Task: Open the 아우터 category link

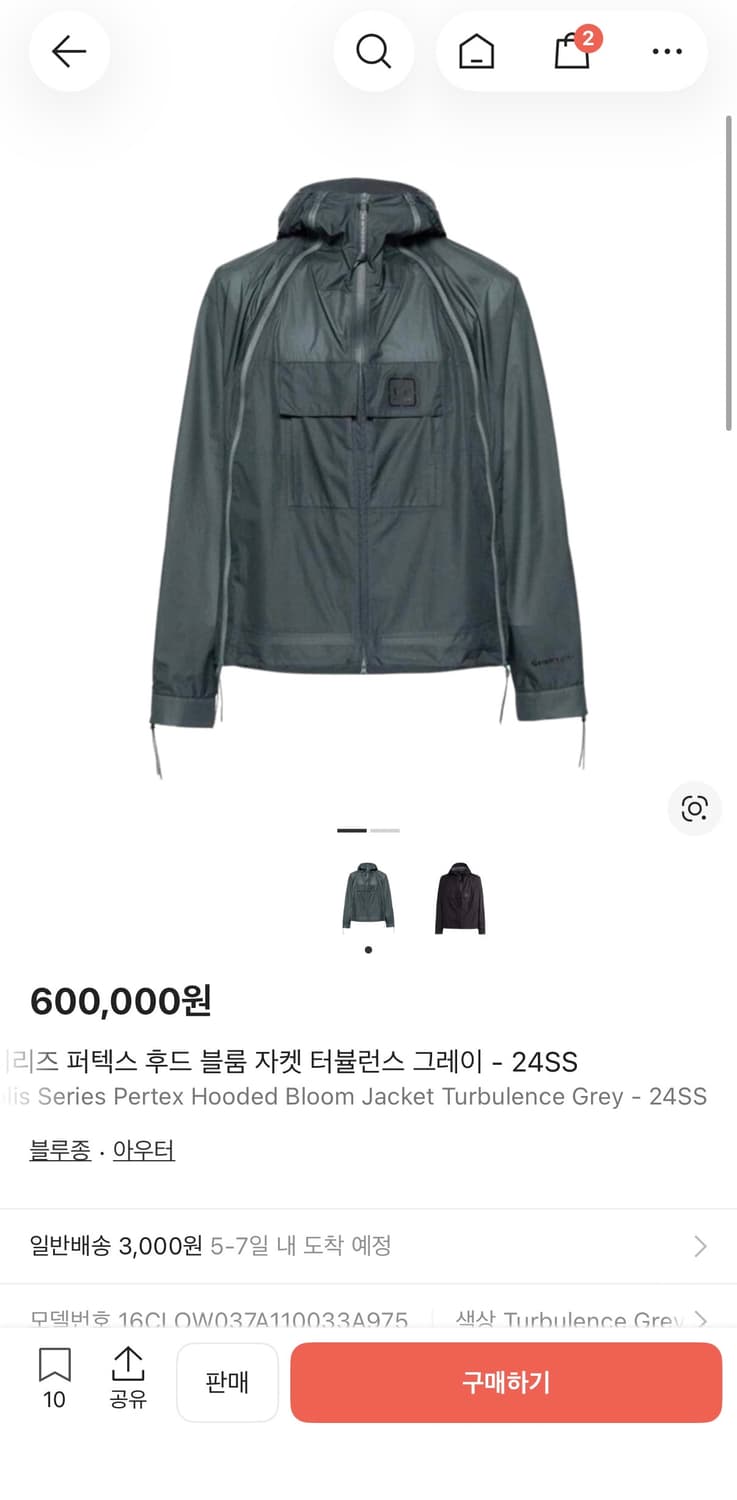Action: coord(144,1150)
